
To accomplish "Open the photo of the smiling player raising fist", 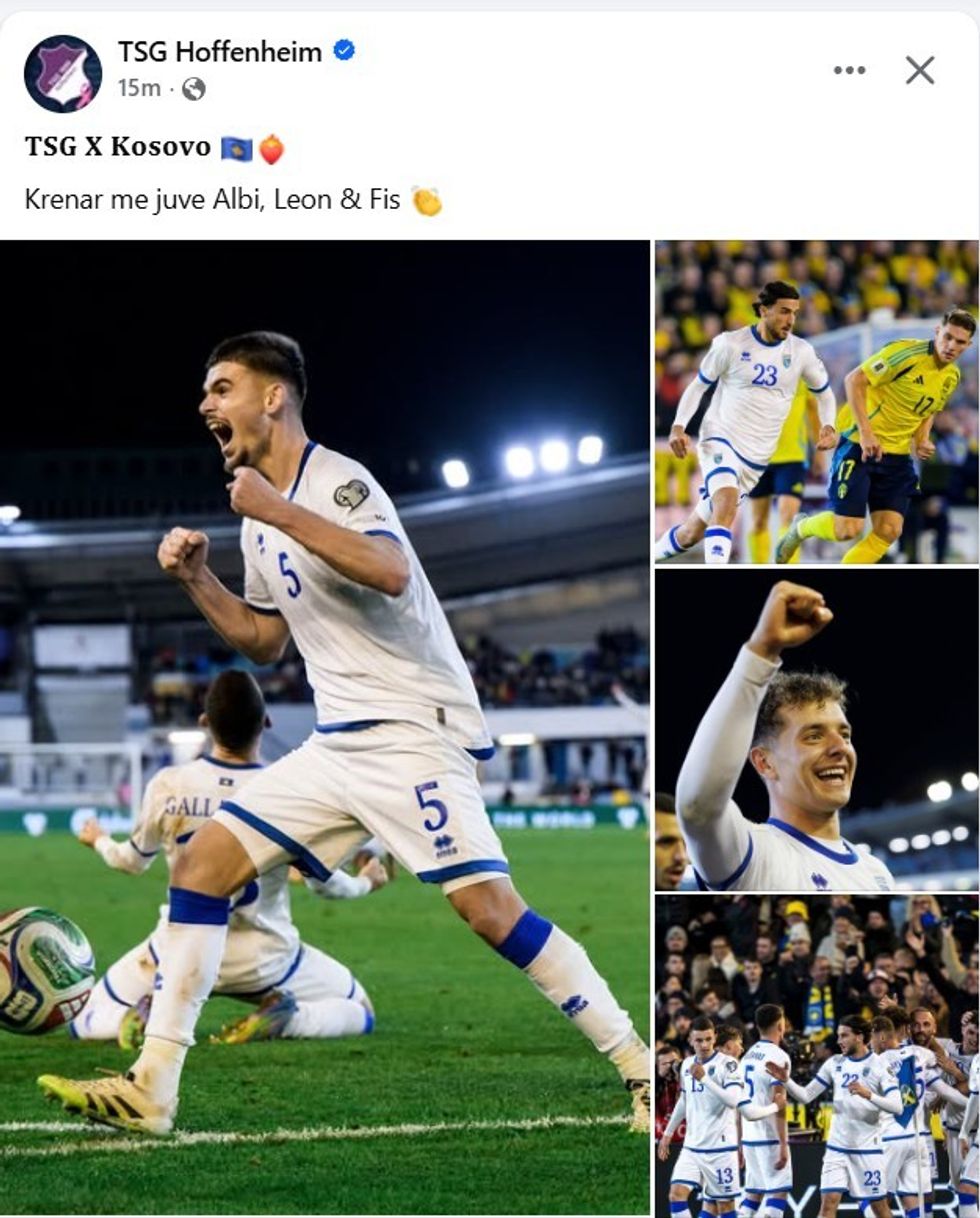I will click(816, 730).
